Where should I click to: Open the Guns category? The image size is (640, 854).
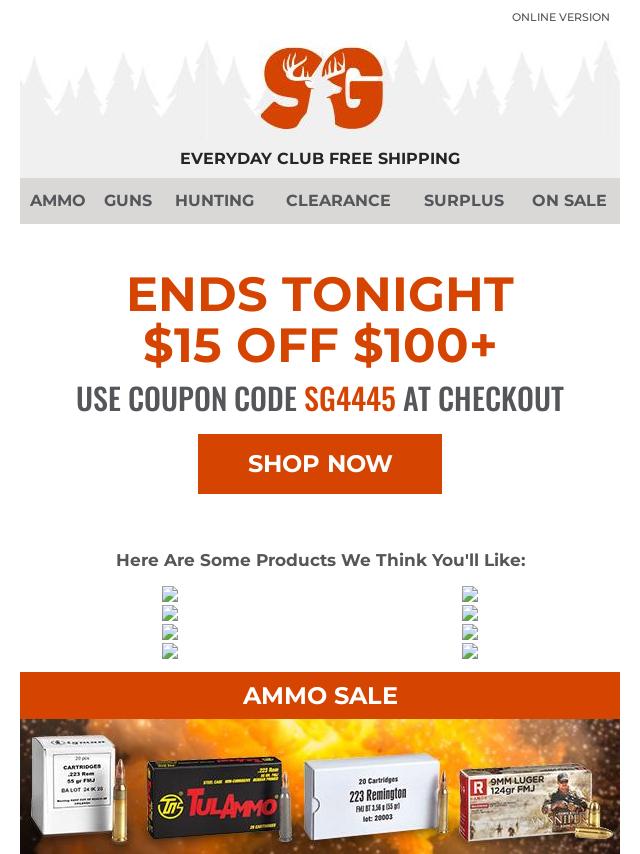pyautogui.click(x=128, y=201)
